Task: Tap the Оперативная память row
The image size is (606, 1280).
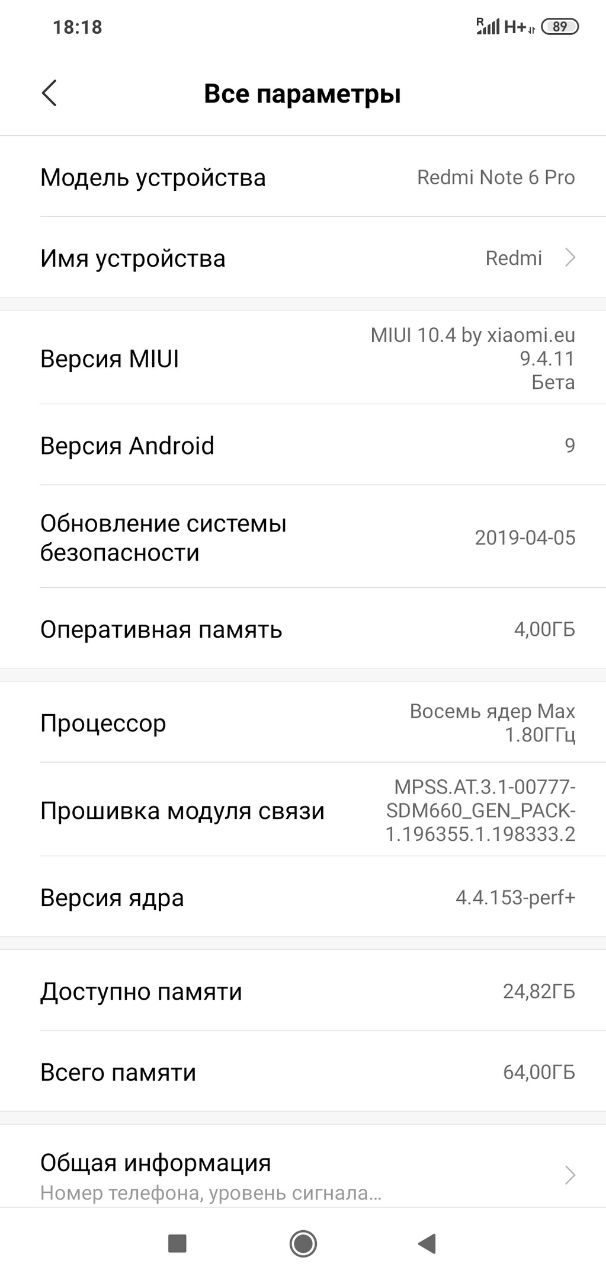Action: click(303, 629)
